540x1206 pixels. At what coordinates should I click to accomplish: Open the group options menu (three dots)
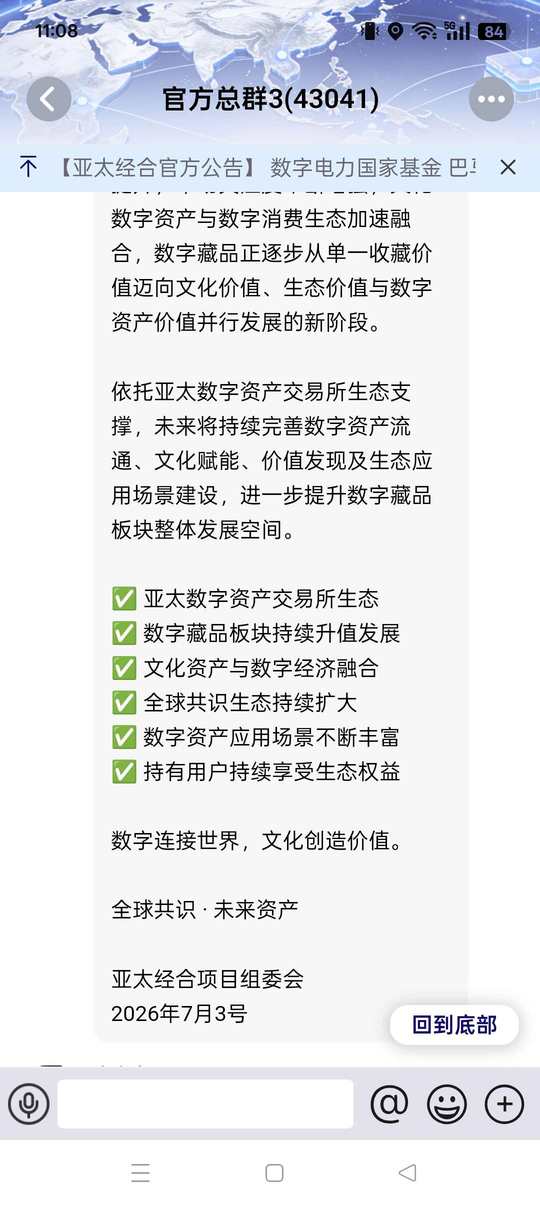point(491,99)
